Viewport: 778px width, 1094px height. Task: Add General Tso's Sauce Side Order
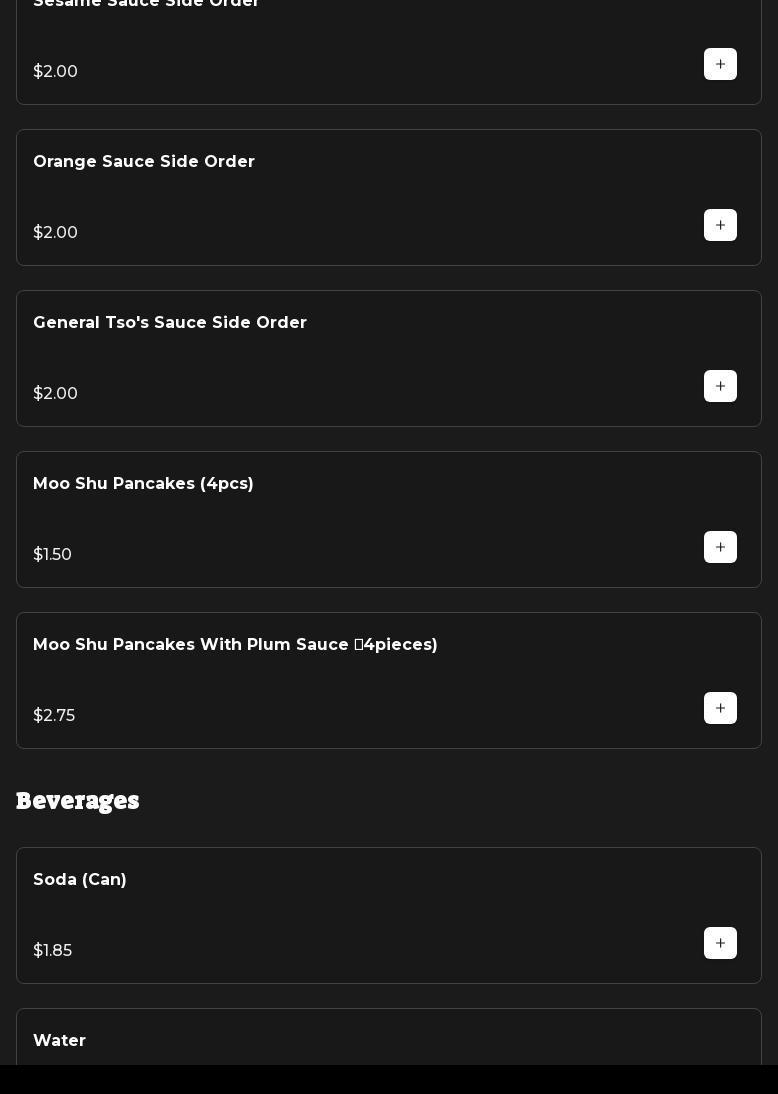(x=720, y=387)
